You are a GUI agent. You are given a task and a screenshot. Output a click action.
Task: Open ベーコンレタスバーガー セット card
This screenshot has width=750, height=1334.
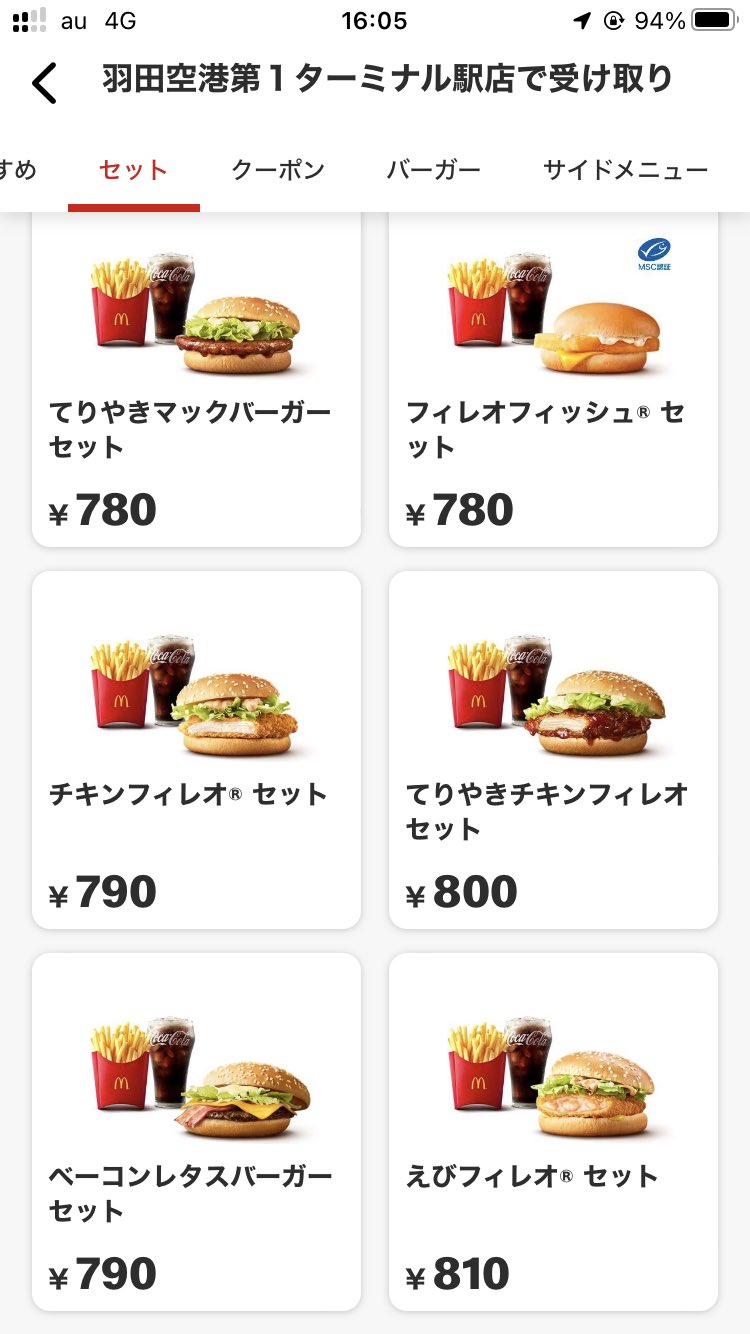click(x=196, y=1130)
